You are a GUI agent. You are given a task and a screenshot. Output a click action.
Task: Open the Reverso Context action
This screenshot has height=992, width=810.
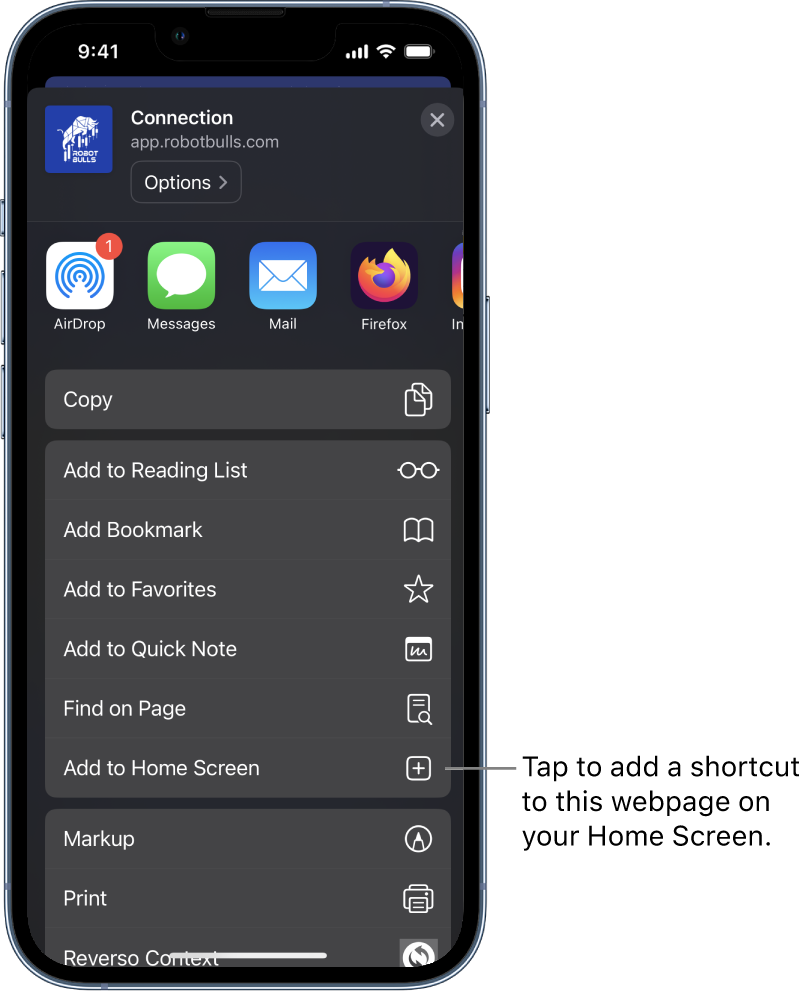(x=248, y=952)
